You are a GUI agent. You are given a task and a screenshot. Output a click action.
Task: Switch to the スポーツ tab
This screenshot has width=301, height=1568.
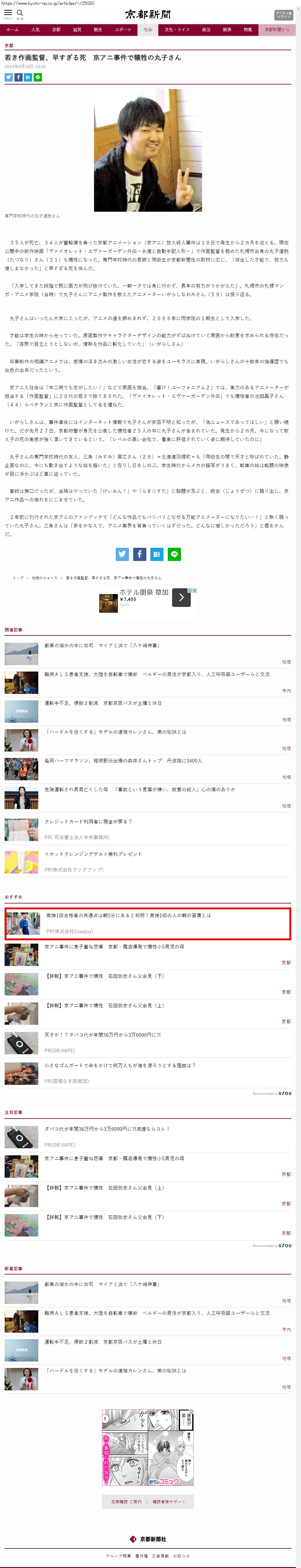[x=123, y=29]
